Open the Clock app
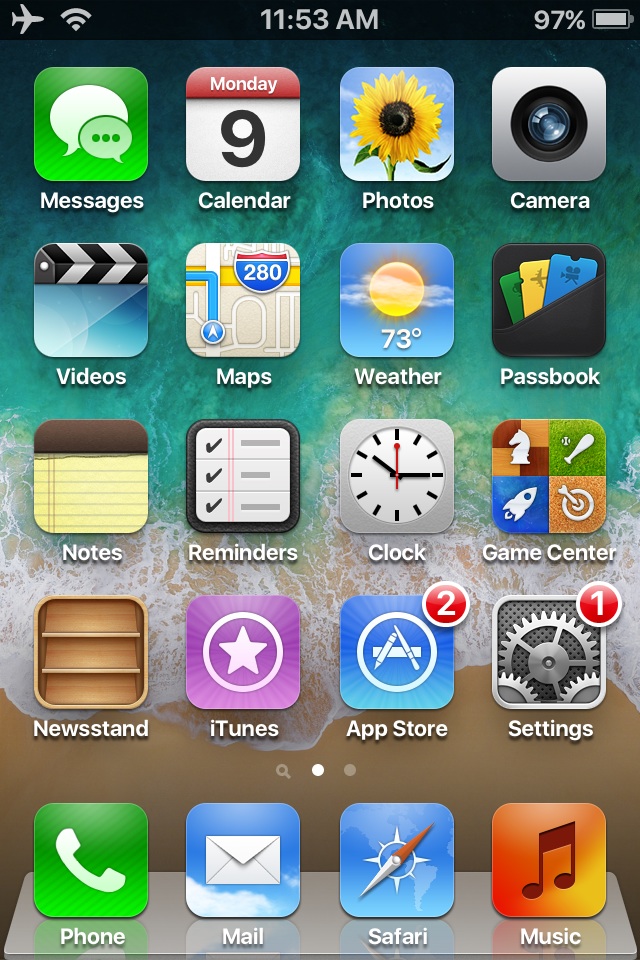Screen dimensions: 640x960 click(397, 476)
